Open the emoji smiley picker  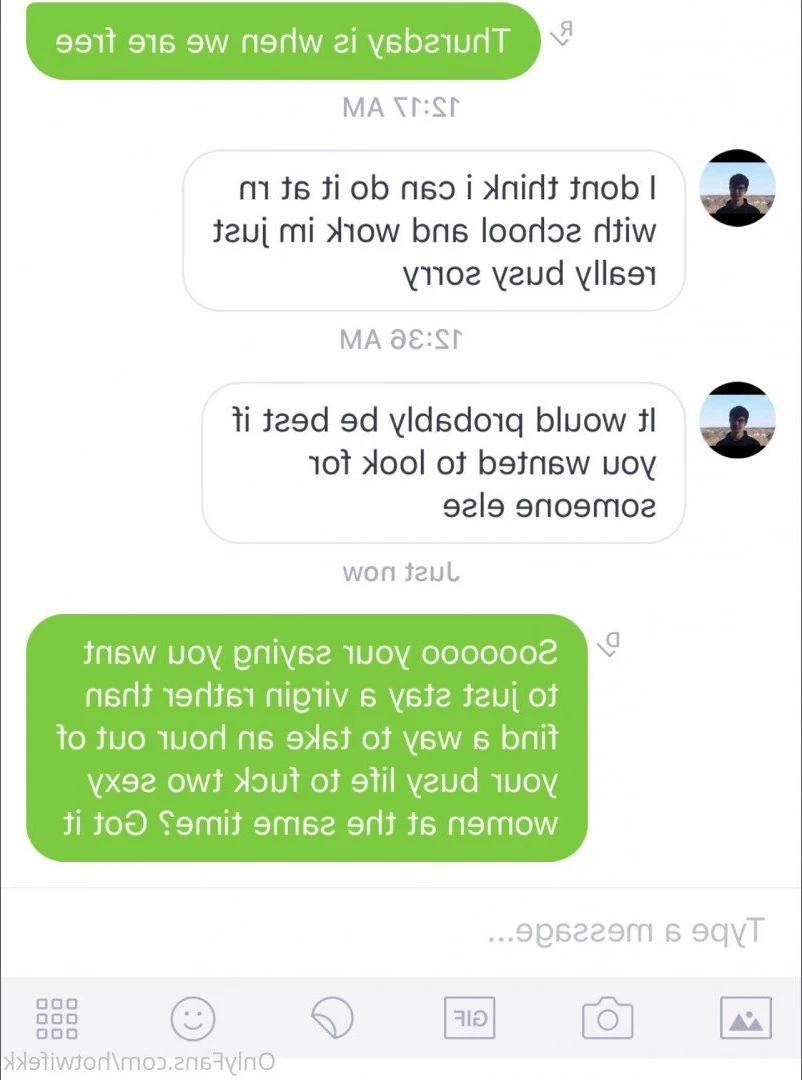[x=193, y=1019]
